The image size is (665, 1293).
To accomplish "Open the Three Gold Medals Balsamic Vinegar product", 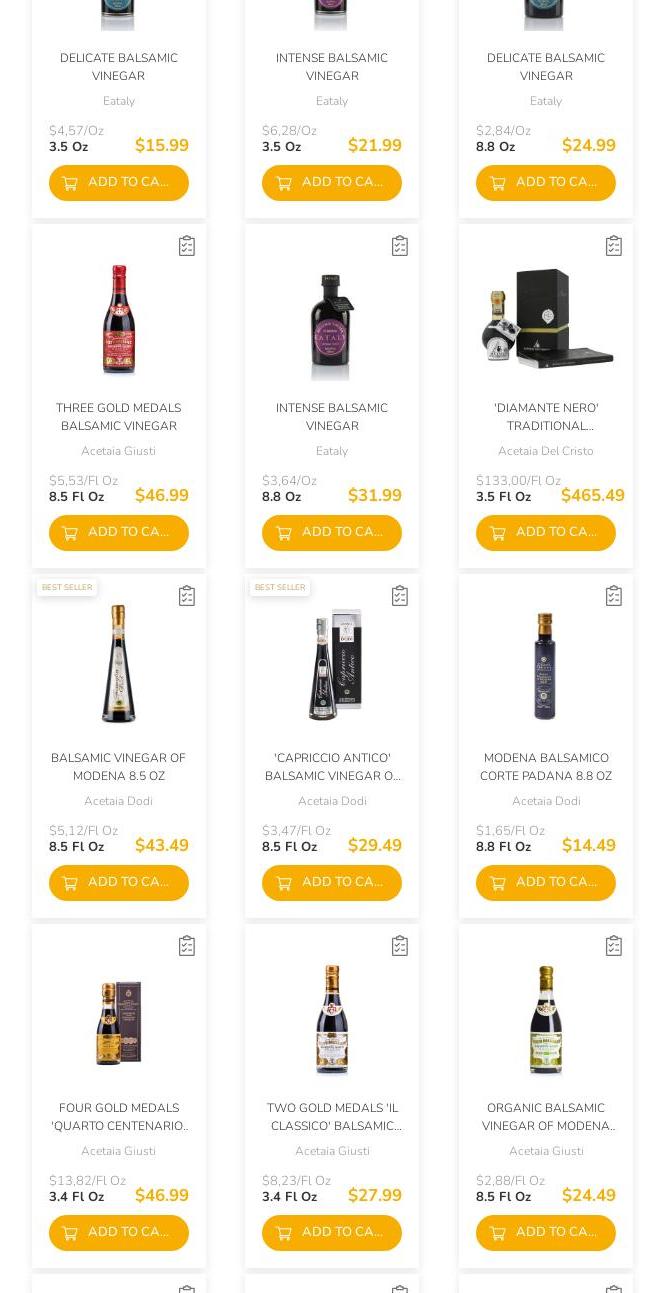I will 118,417.
